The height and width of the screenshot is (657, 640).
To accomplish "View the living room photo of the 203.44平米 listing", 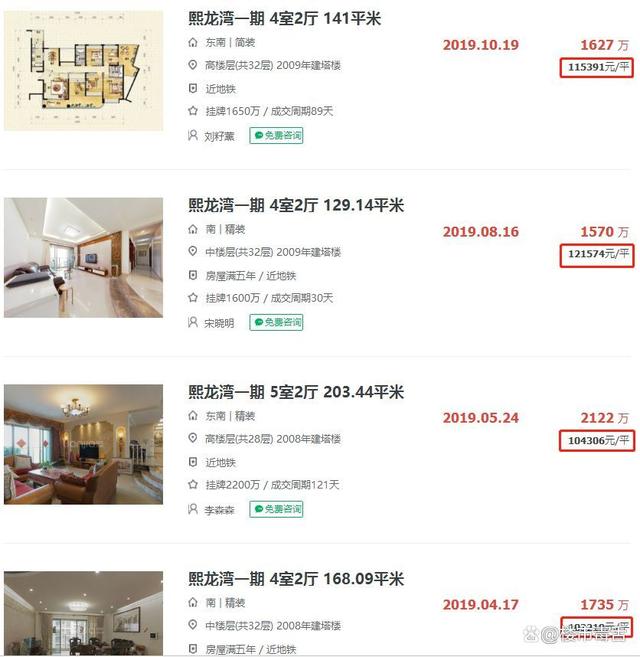I will 83,444.
